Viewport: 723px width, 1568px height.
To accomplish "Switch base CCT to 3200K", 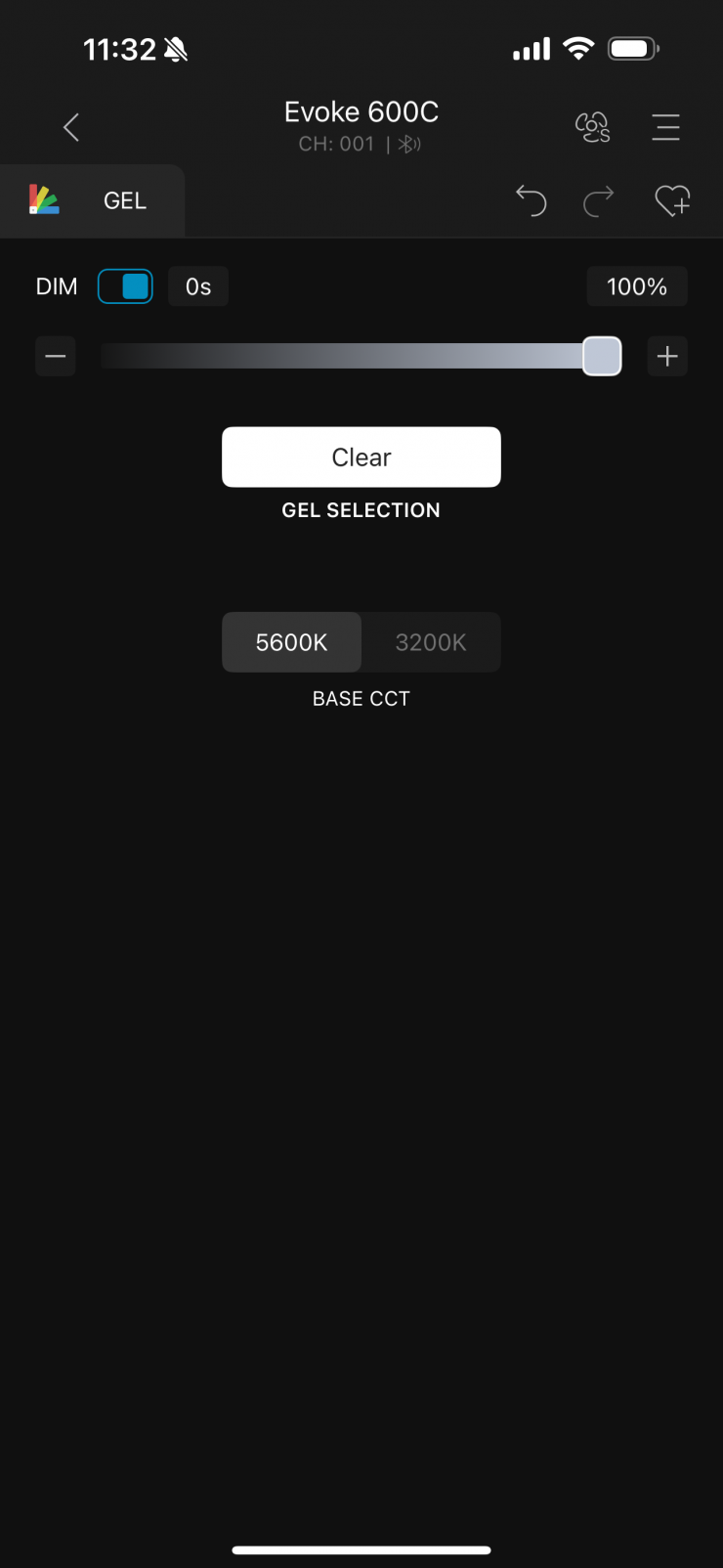I will point(431,642).
